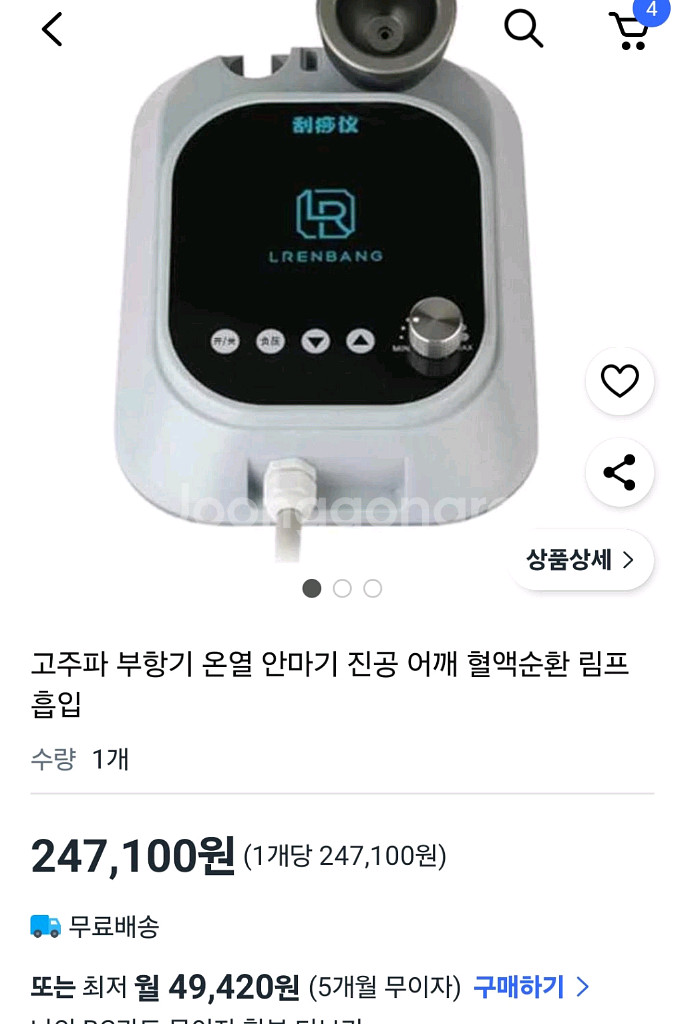Image resolution: width=684 pixels, height=1024 pixels.
Task: Go back using the top arrow
Action: click(52, 30)
